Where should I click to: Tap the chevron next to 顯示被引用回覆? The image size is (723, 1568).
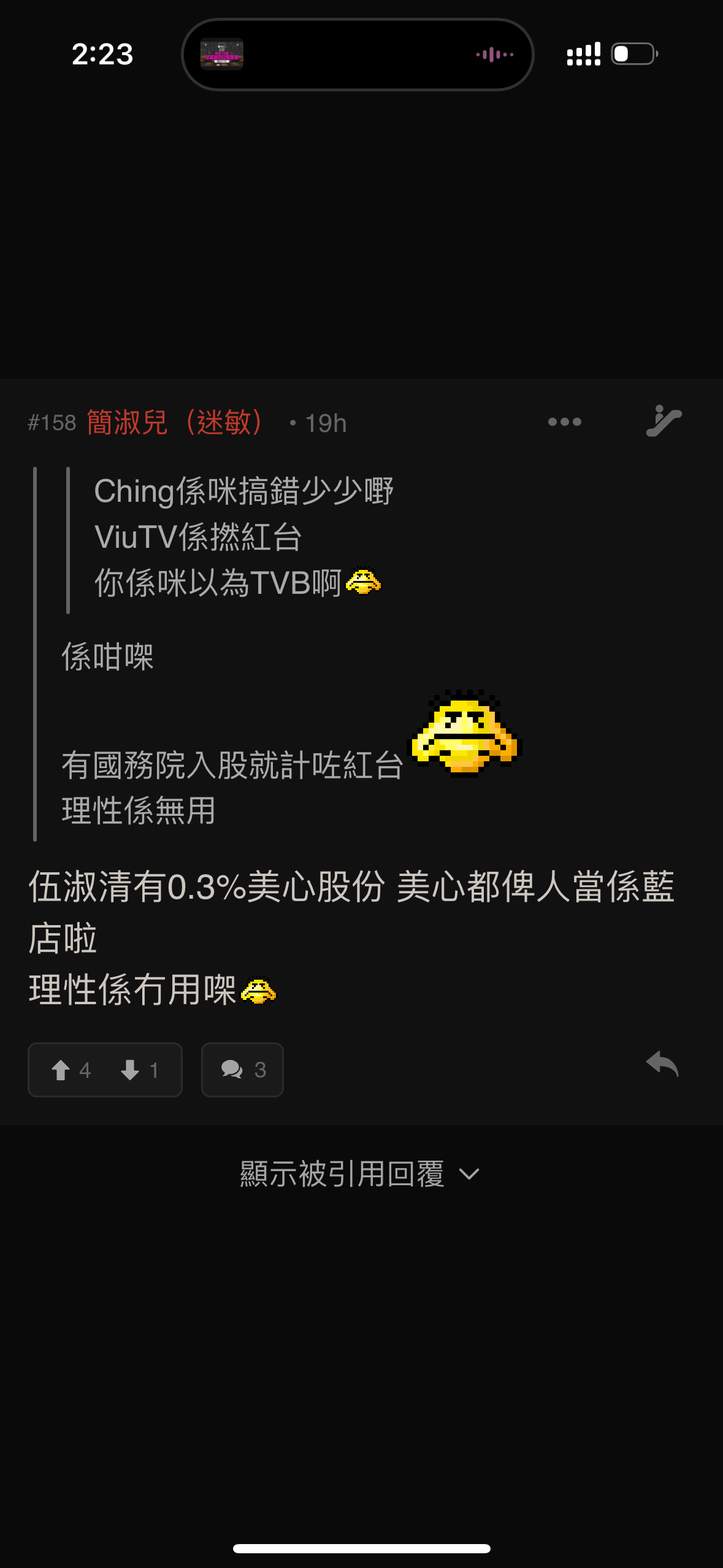(469, 1174)
